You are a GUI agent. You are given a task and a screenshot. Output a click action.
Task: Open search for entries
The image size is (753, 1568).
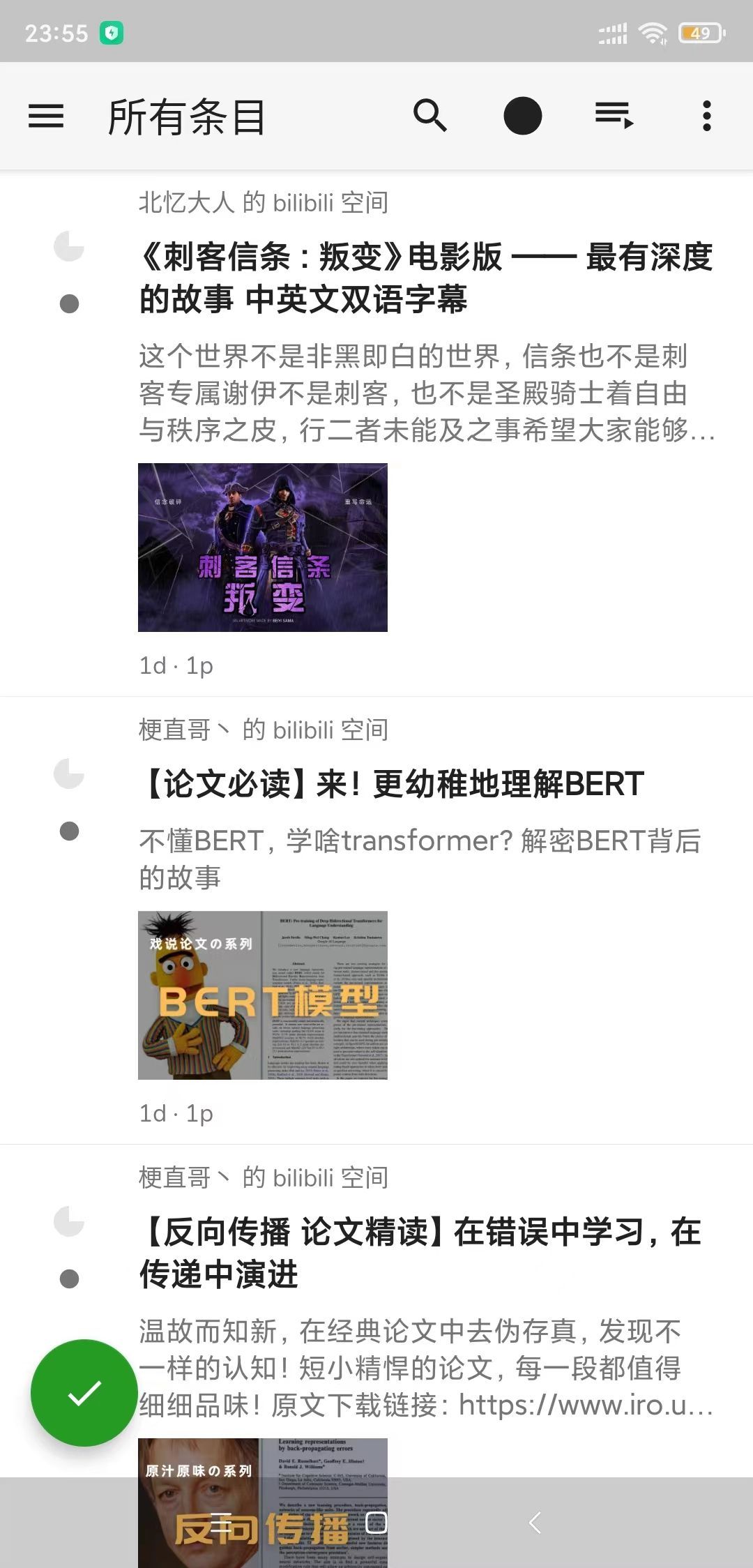429,116
